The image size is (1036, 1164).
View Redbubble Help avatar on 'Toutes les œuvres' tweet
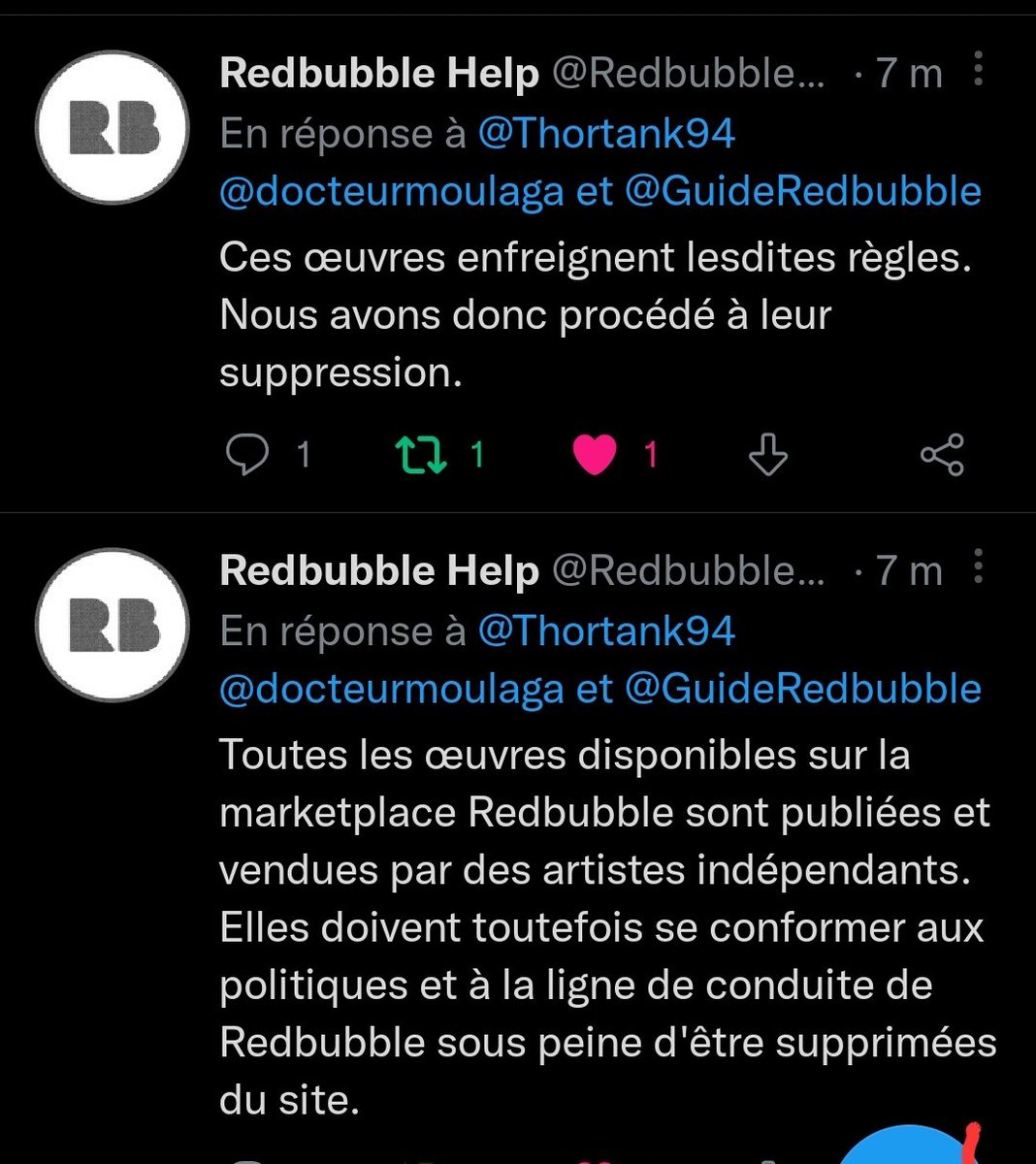pyautogui.click(x=113, y=626)
